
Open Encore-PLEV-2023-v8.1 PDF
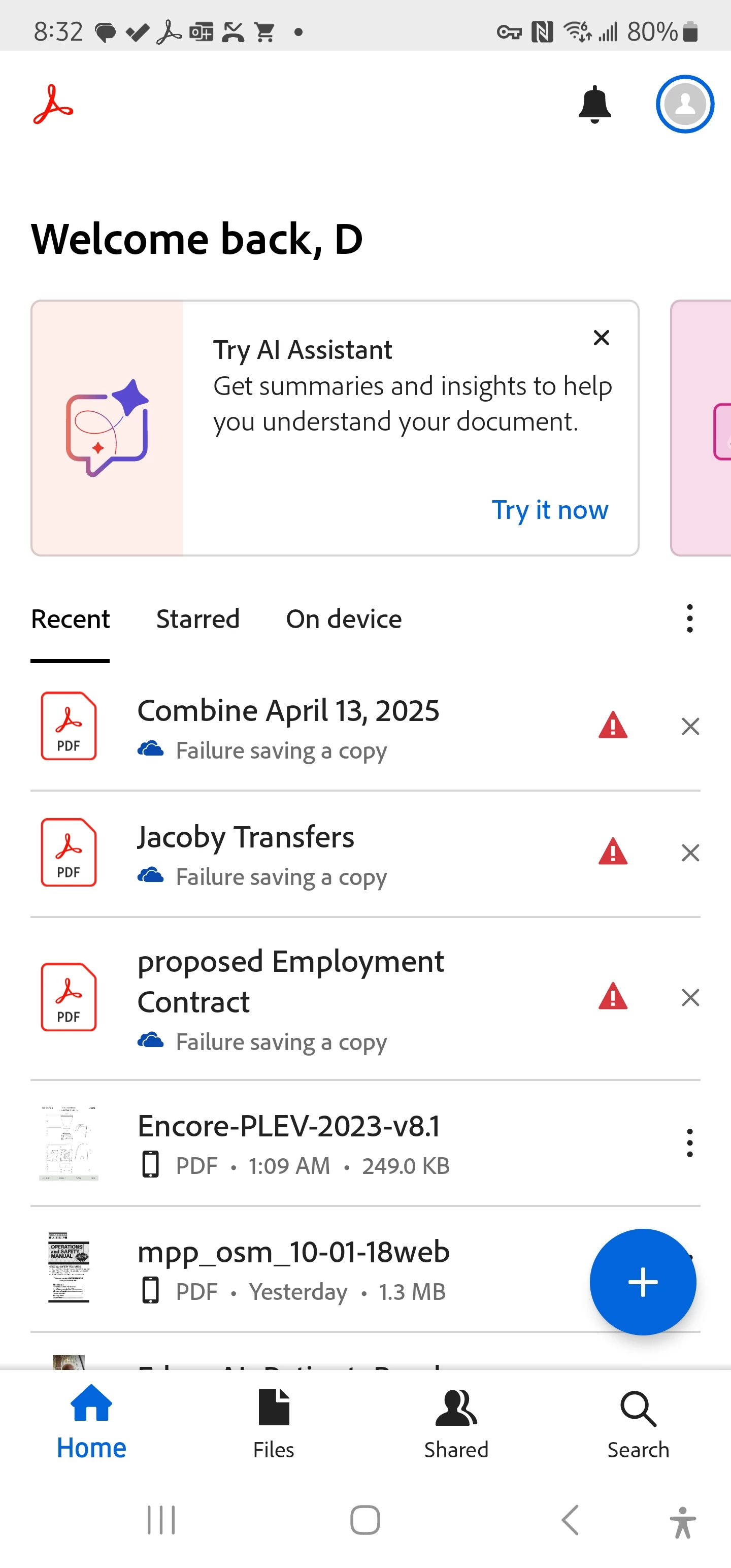[288, 1127]
